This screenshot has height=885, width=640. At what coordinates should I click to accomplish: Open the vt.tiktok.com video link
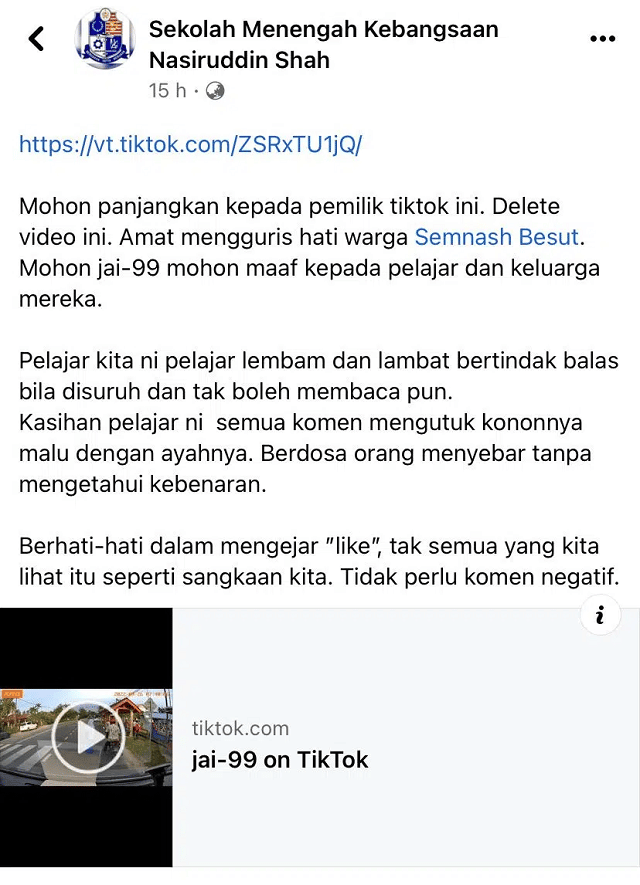pyautogui.click(x=190, y=144)
